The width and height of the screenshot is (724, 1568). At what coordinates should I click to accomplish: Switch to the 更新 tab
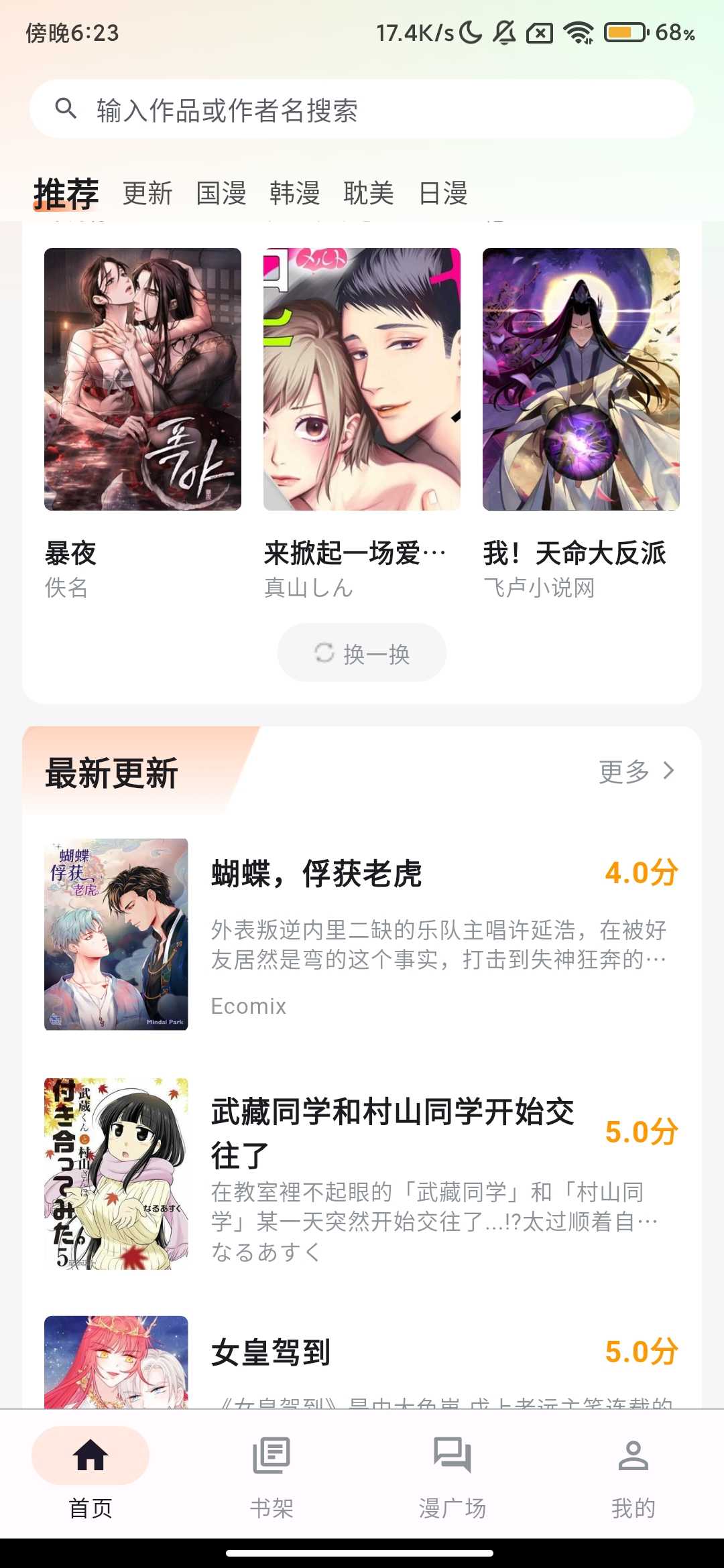[x=147, y=194]
